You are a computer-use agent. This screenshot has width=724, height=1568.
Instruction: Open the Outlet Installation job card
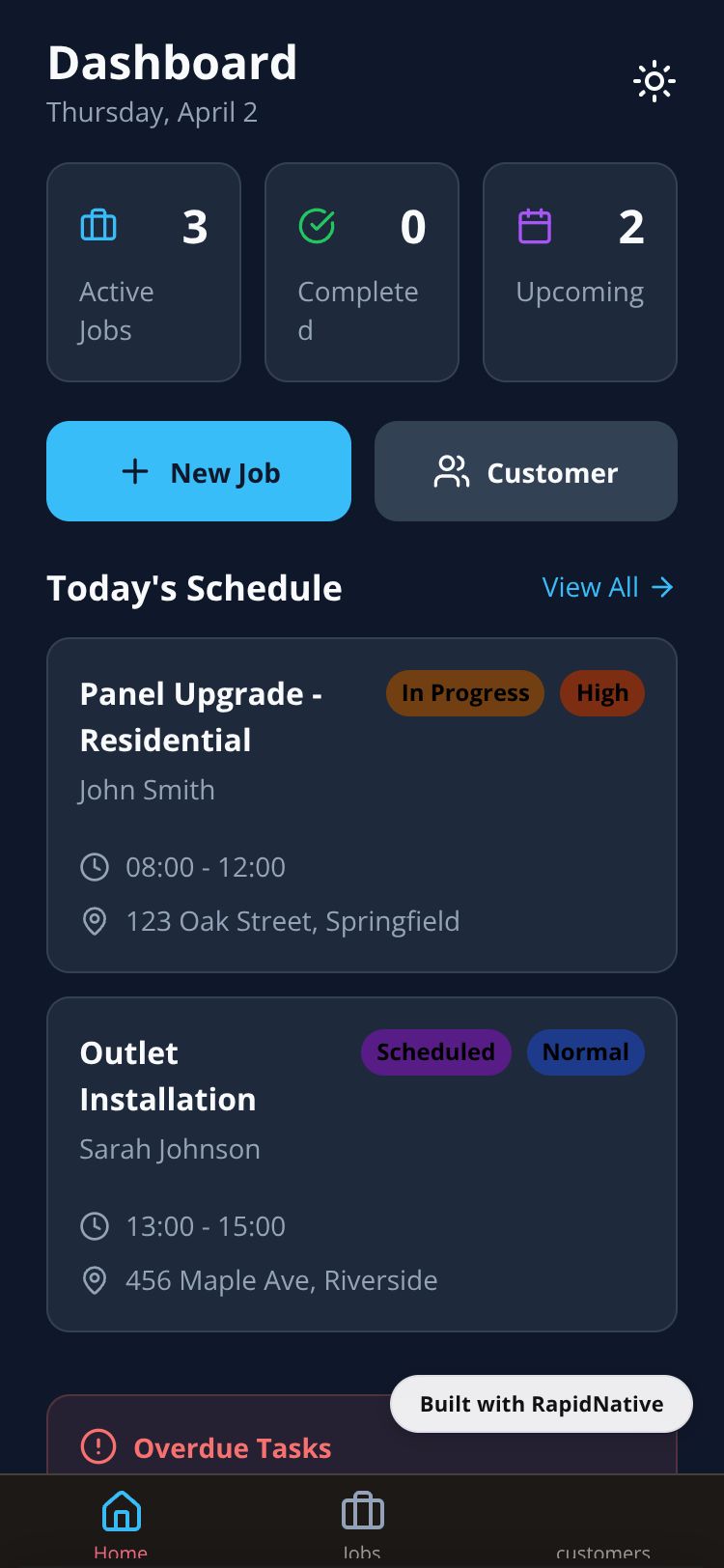pos(361,1163)
